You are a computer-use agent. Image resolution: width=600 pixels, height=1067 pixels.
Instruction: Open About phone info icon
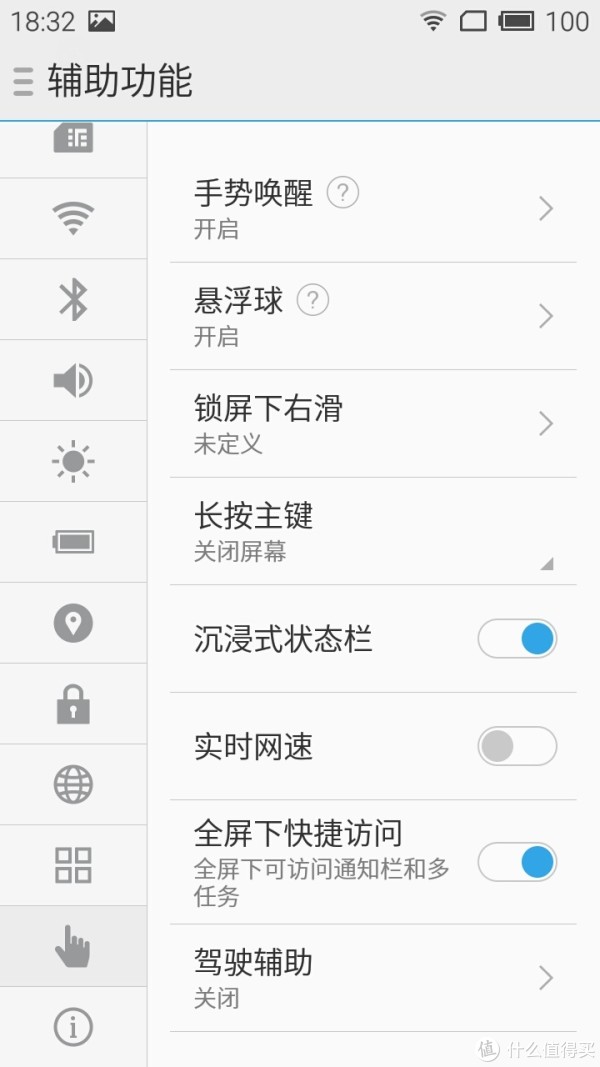coord(73,1027)
